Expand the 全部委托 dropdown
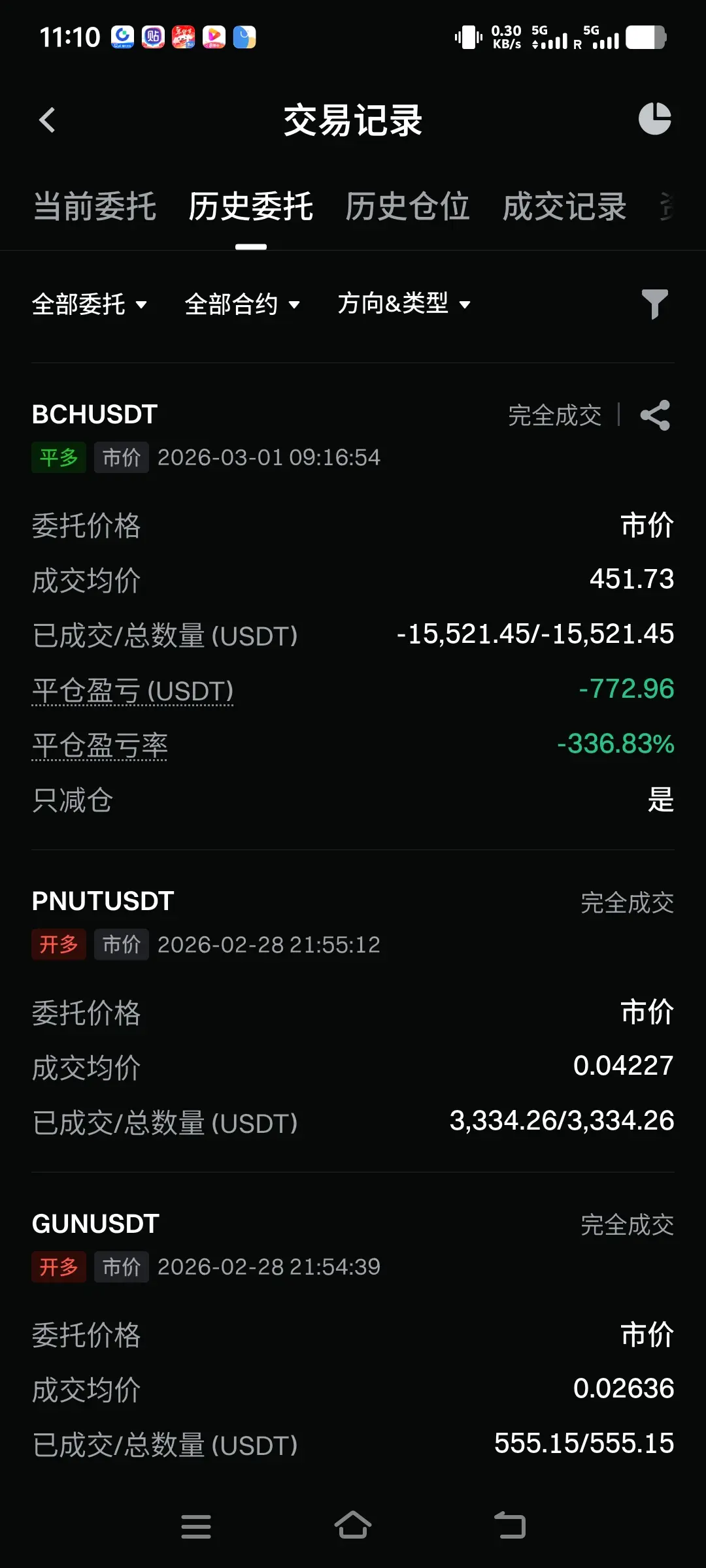Screen dimensions: 706x1568 [90, 304]
